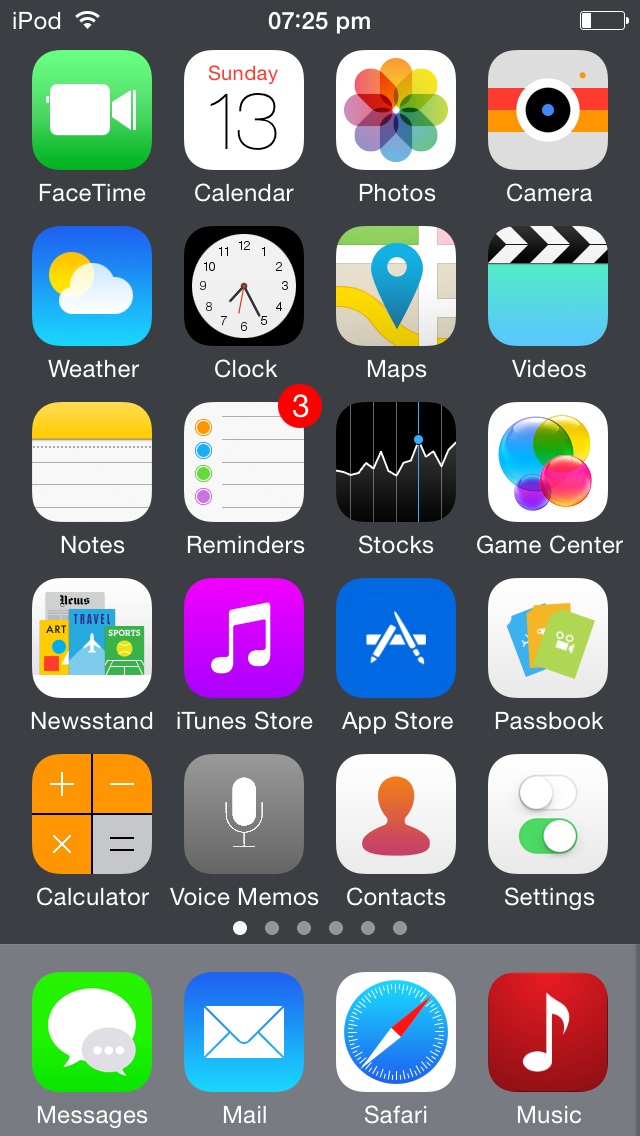Launch Voice Memos
This screenshot has width=640, height=1136.
(x=244, y=814)
